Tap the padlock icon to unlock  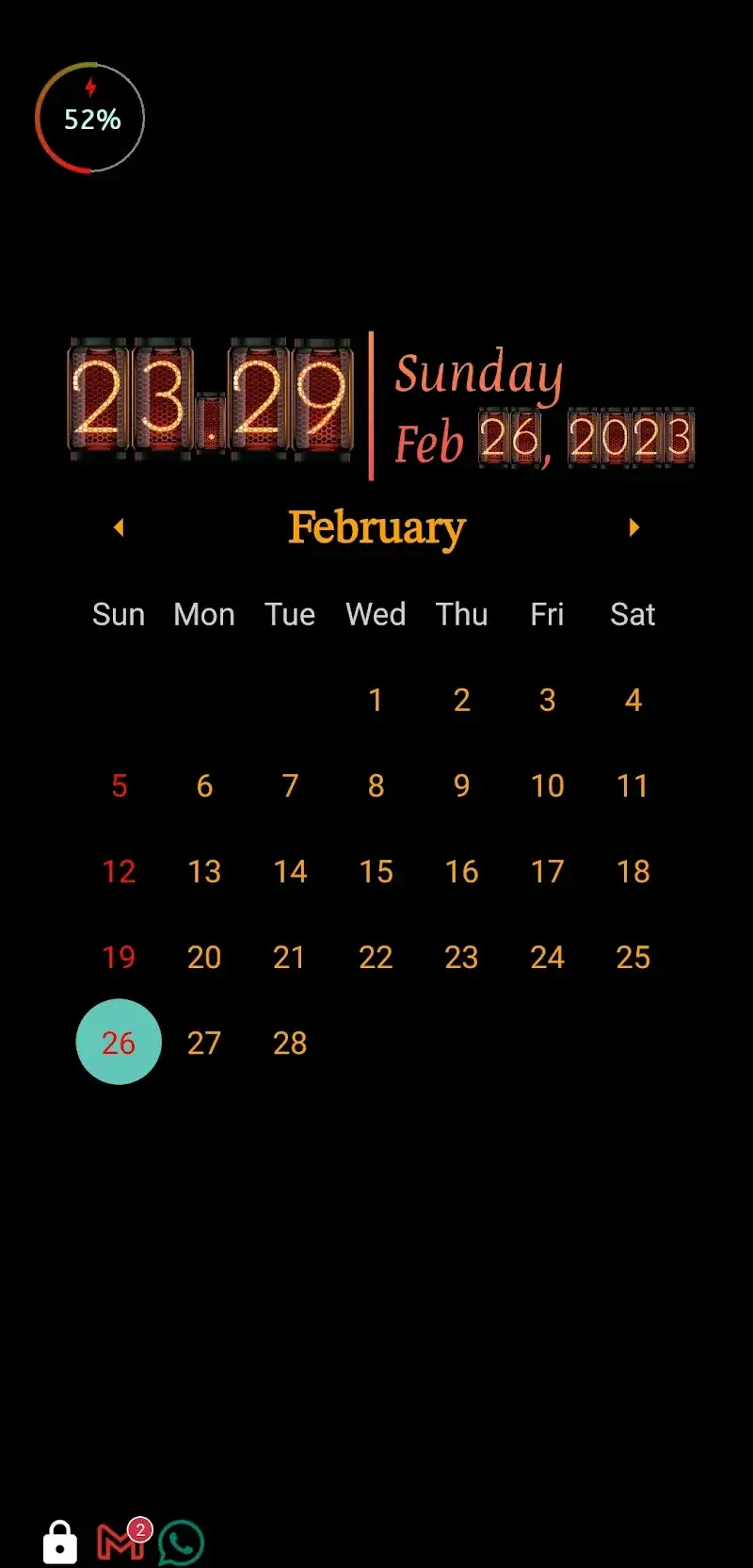(x=60, y=1543)
